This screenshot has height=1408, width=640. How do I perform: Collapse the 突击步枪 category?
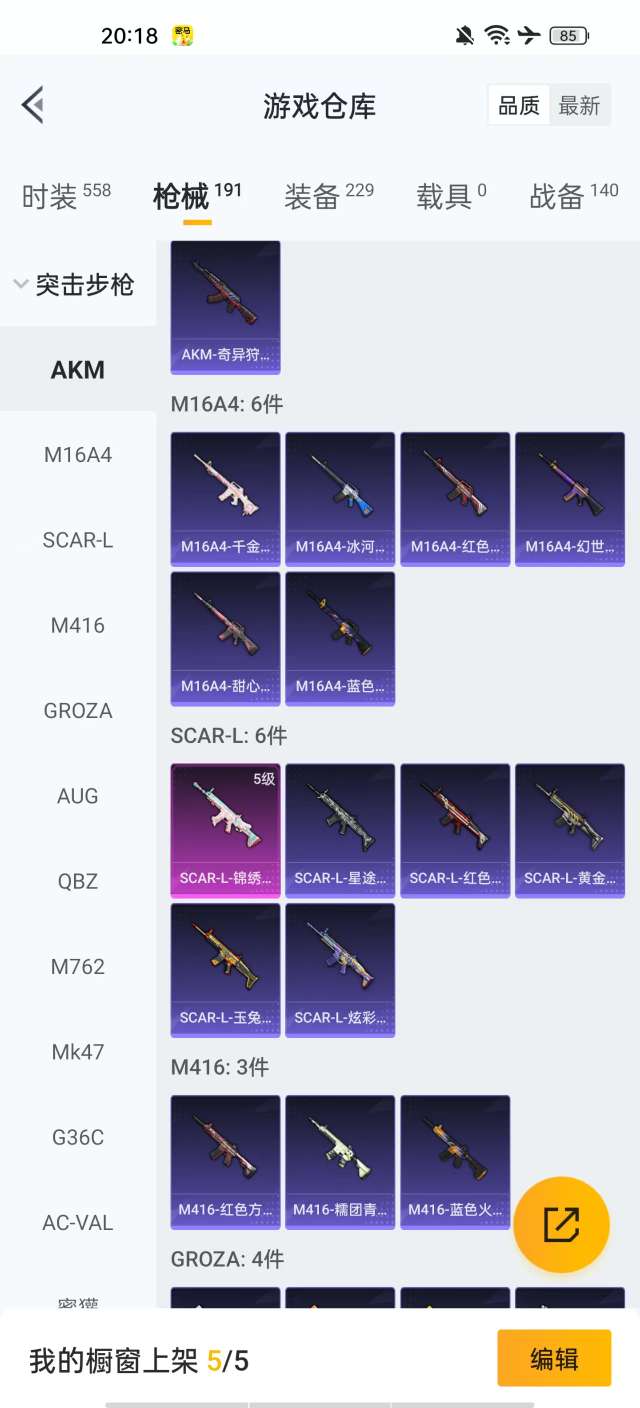click(75, 285)
